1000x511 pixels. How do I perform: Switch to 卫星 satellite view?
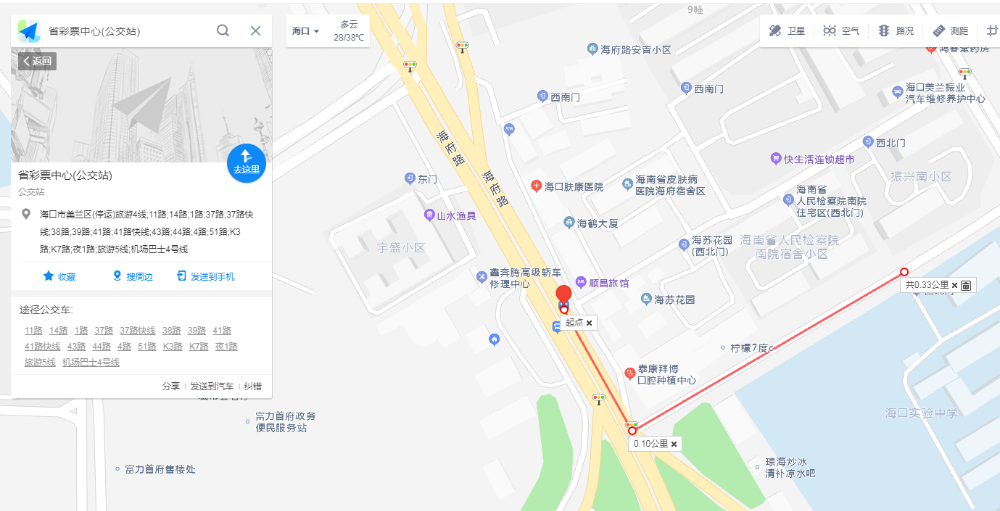tap(786, 31)
